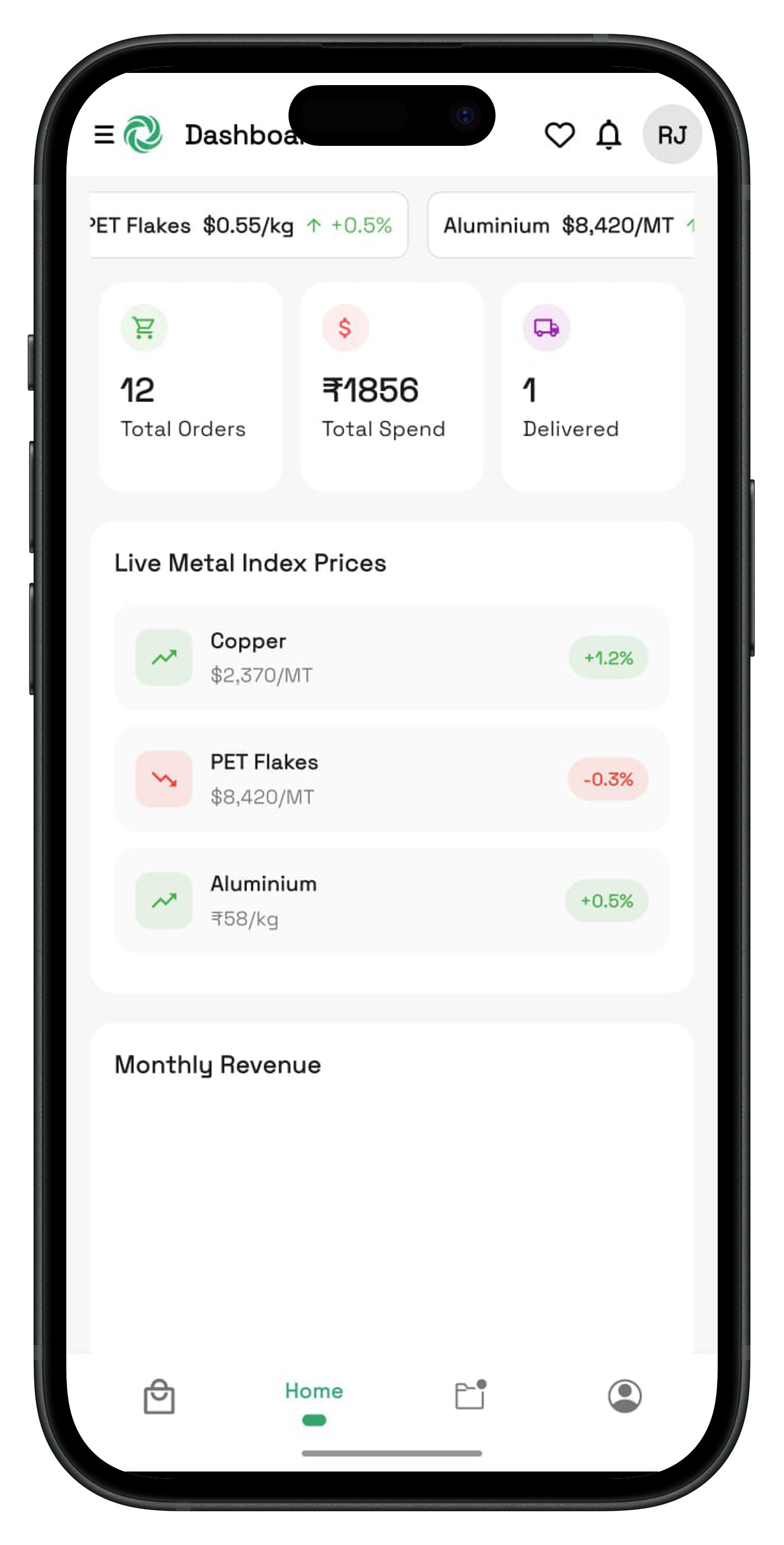
Task: Switch to the folder tab with dot
Action: point(470,1396)
